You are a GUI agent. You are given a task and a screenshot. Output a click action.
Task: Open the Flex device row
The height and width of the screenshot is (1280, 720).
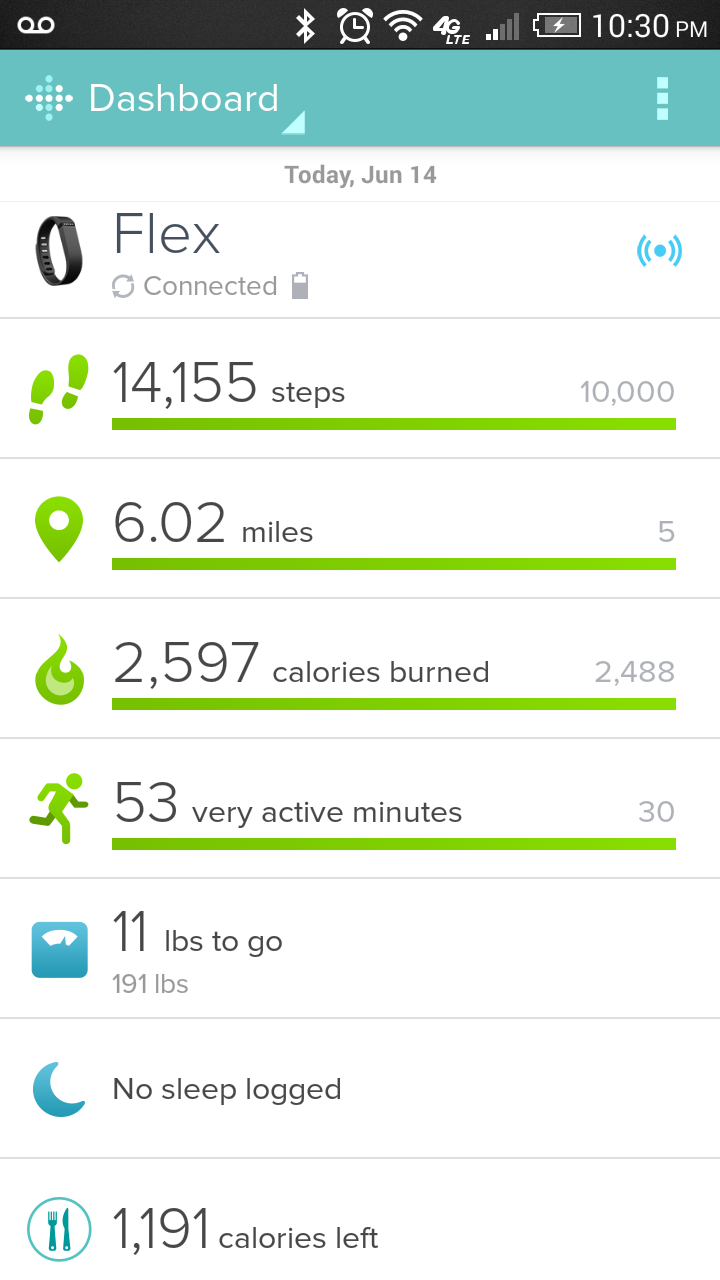(360, 260)
